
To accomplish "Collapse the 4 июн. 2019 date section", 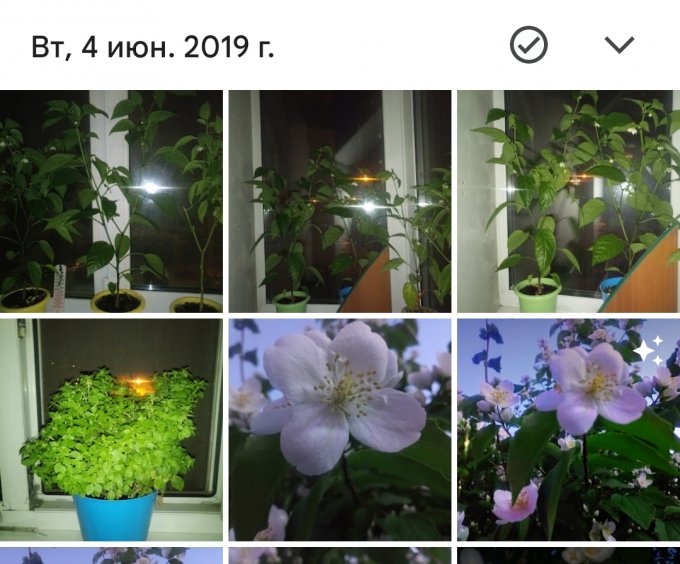I will click(620, 45).
